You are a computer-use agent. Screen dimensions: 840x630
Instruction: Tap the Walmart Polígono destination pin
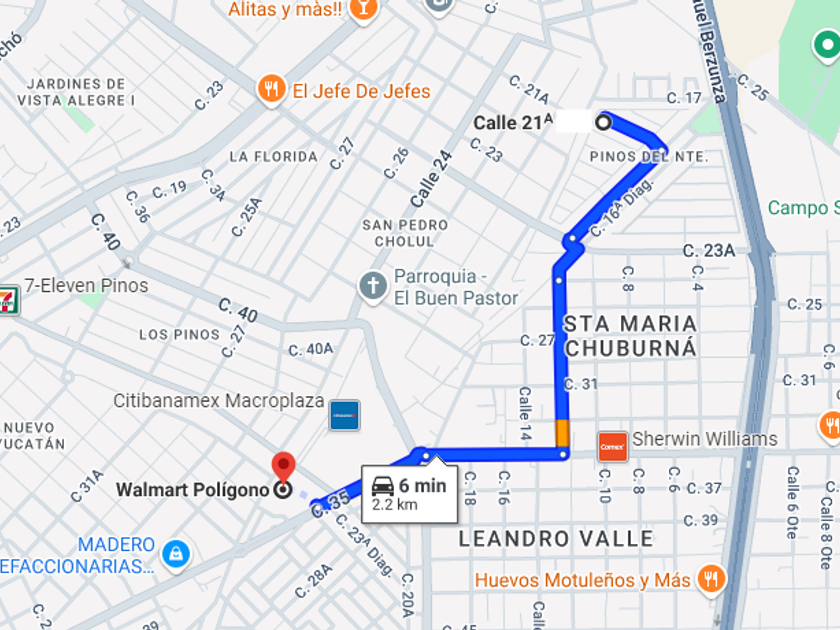(284, 468)
